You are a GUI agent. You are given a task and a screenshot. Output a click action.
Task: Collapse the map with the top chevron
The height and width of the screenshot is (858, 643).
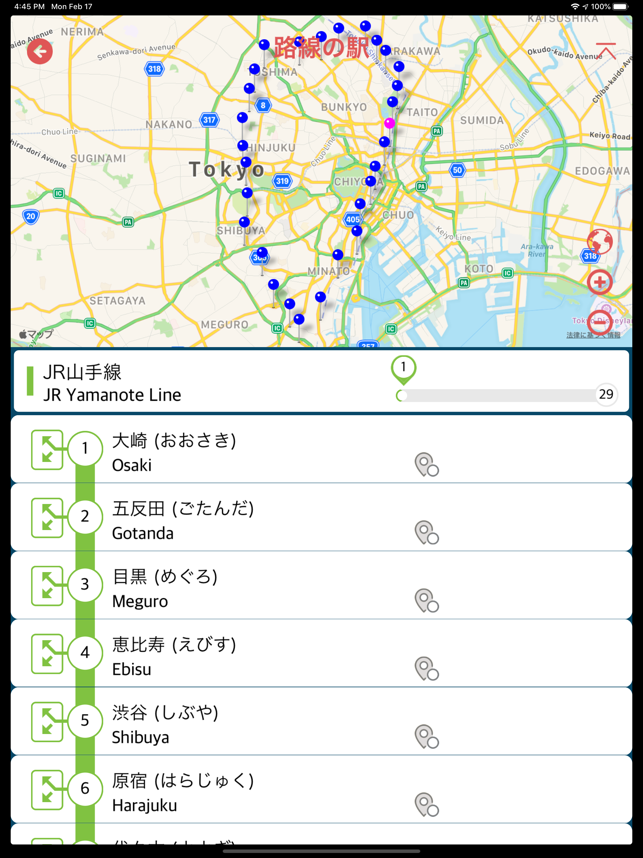[605, 50]
